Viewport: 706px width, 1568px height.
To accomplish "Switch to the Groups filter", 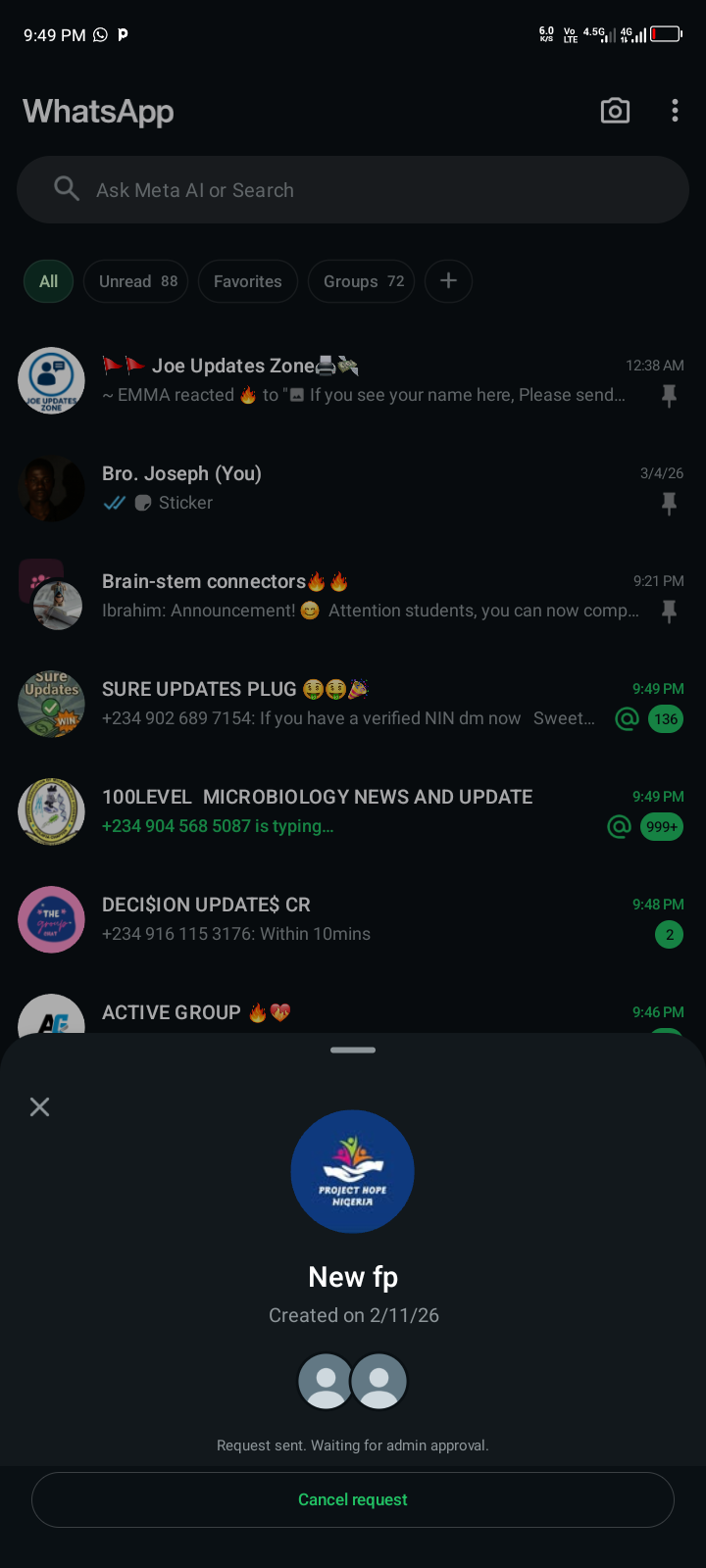I will (x=362, y=281).
